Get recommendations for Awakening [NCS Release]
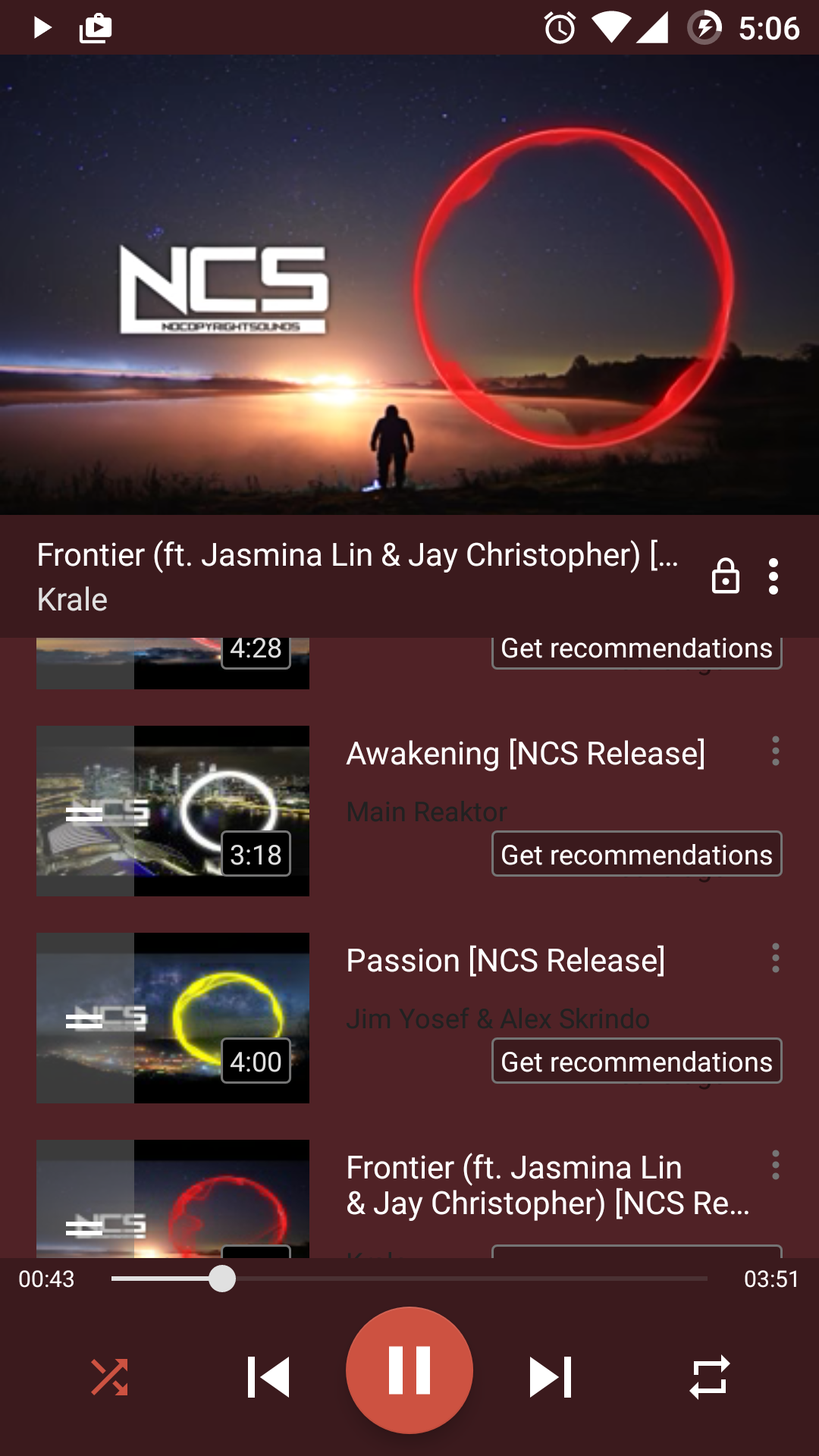Image resolution: width=819 pixels, height=1456 pixels. pos(636,855)
